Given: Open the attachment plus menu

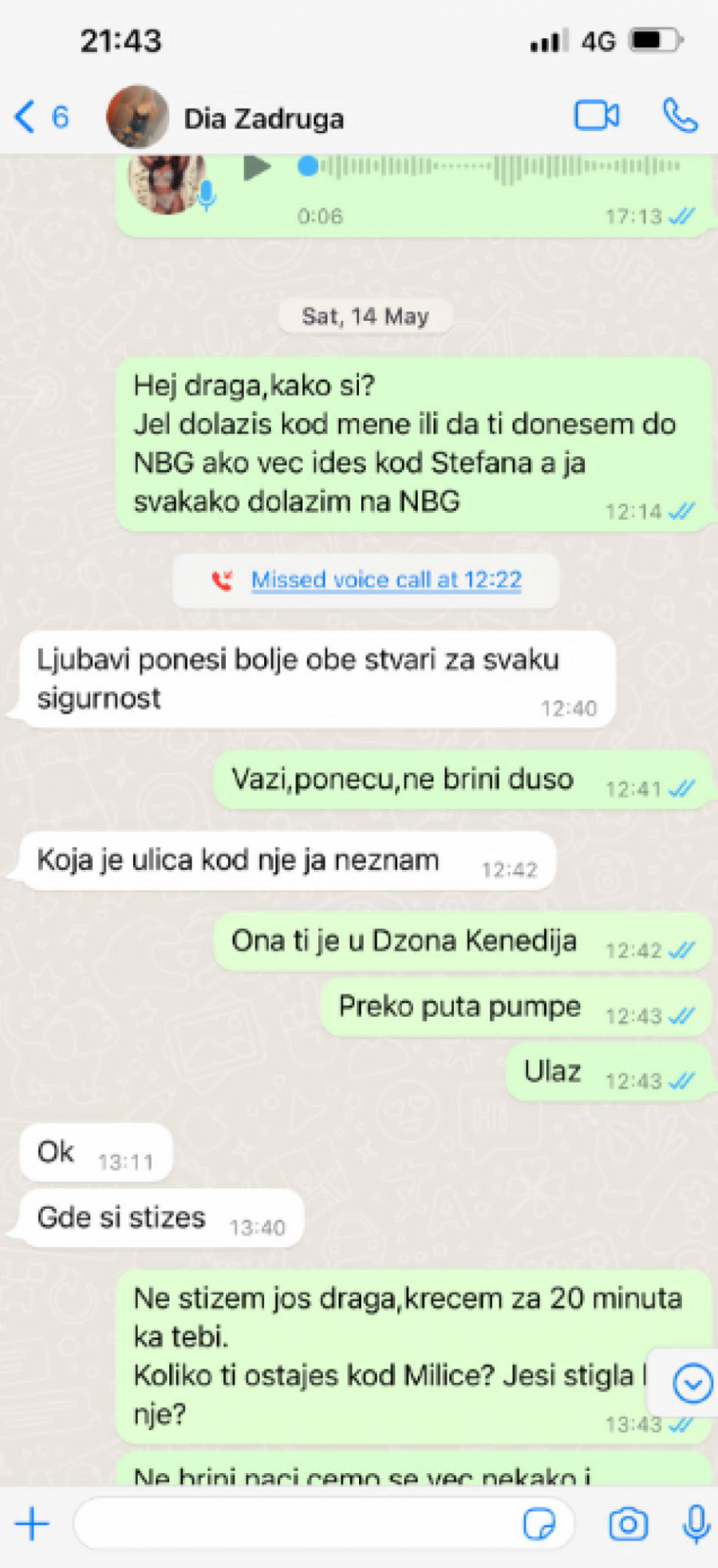Looking at the screenshot, I should click(x=33, y=1524).
